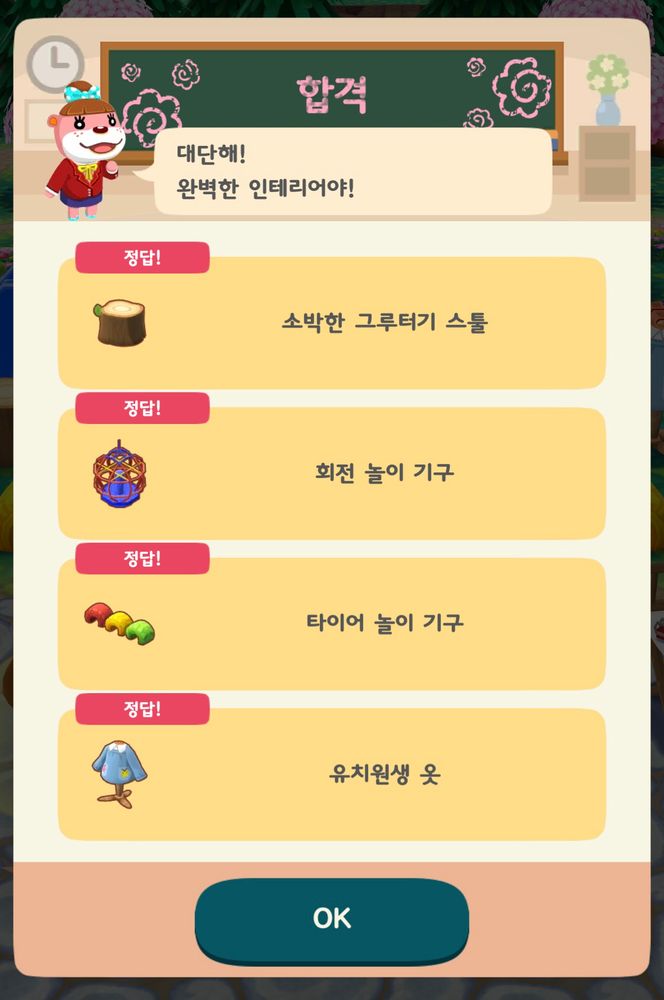Screen dimensions: 664x1000
Task: Confirm the results with the OK button
Action: pos(332,919)
